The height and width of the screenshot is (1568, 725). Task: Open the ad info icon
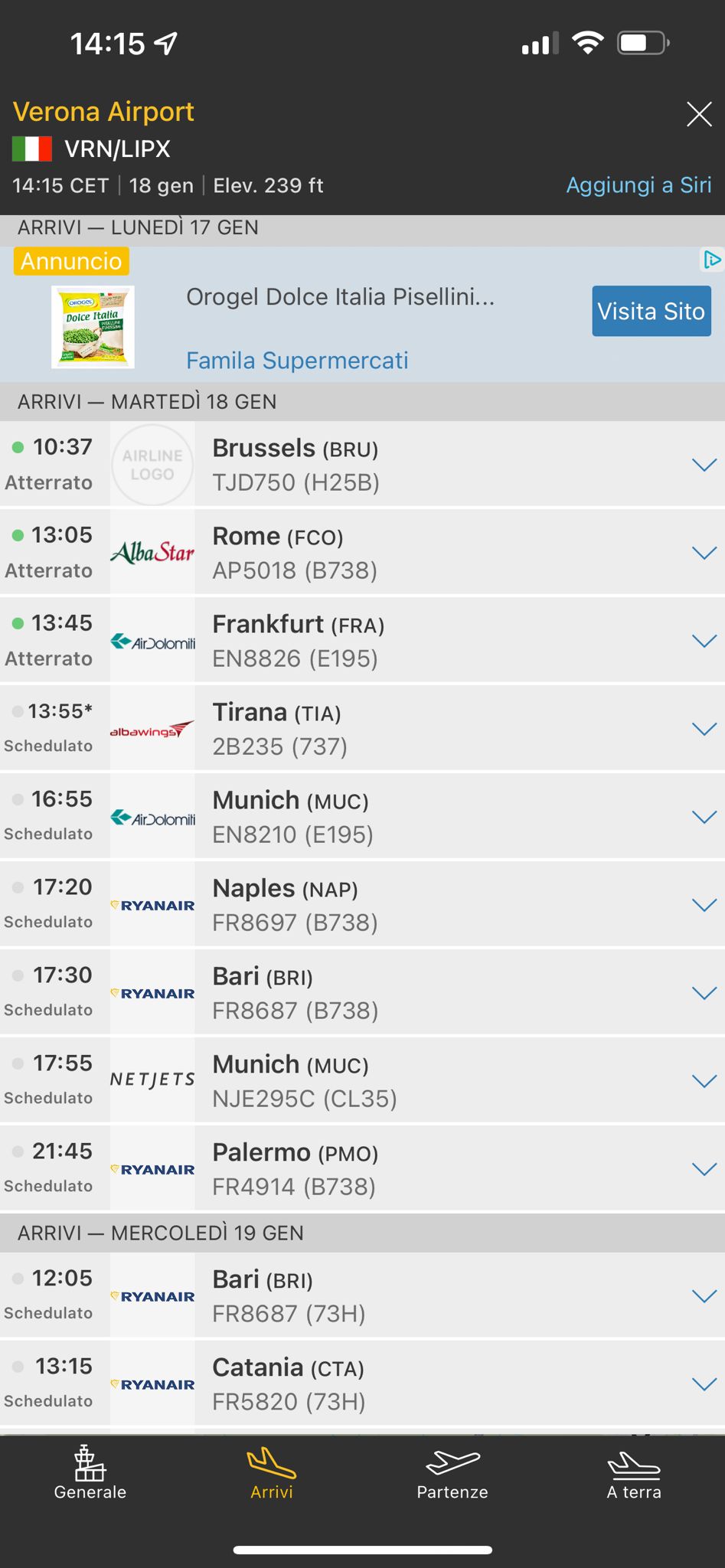pos(712,260)
